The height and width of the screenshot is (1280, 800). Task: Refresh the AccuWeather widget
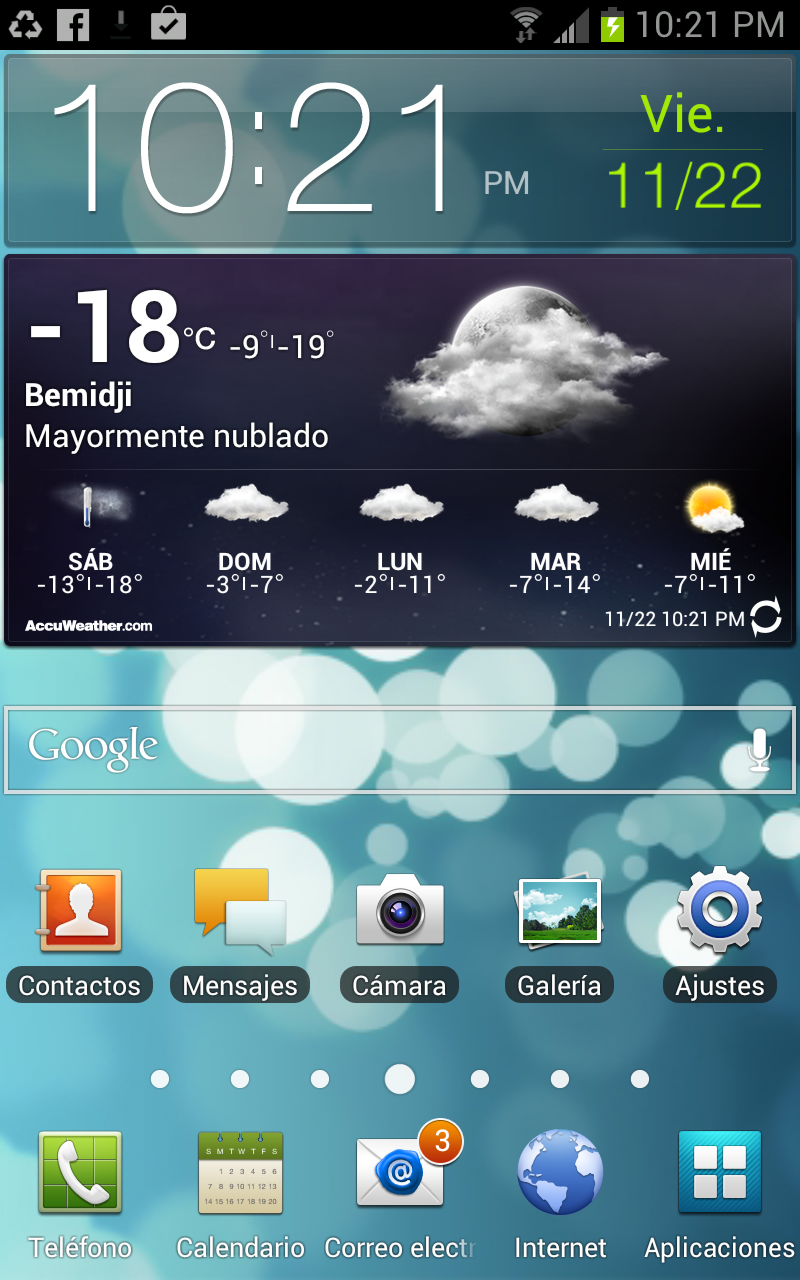tap(765, 618)
